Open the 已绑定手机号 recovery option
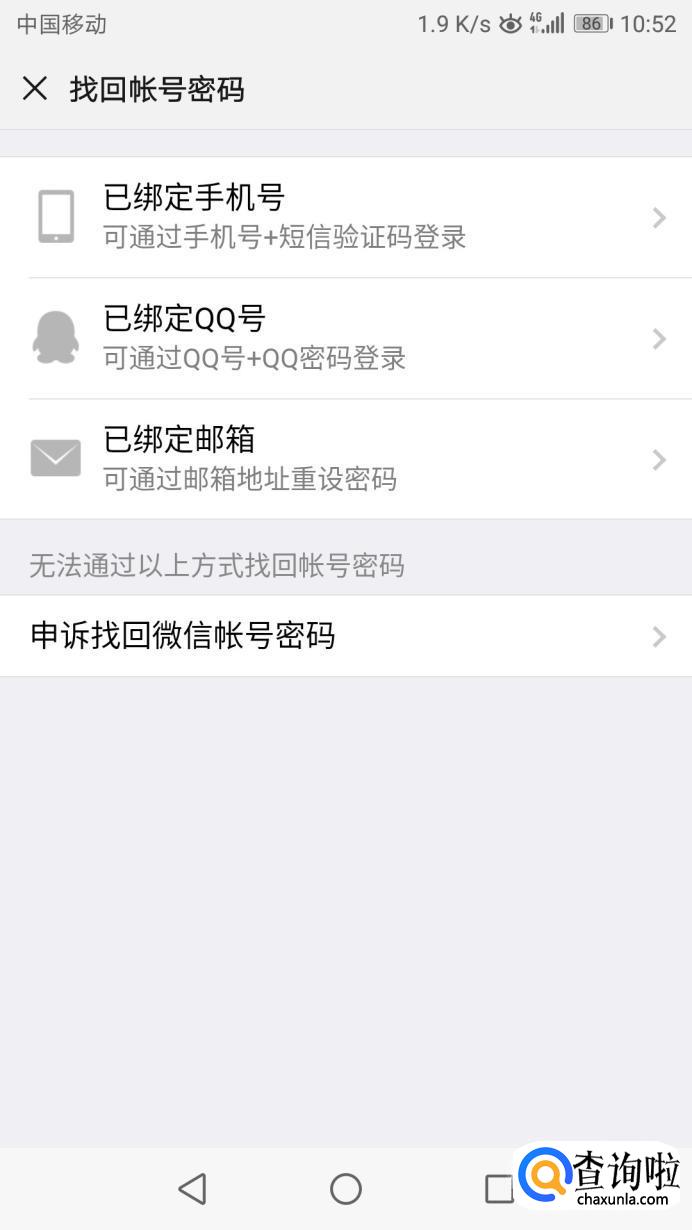 [346, 217]
